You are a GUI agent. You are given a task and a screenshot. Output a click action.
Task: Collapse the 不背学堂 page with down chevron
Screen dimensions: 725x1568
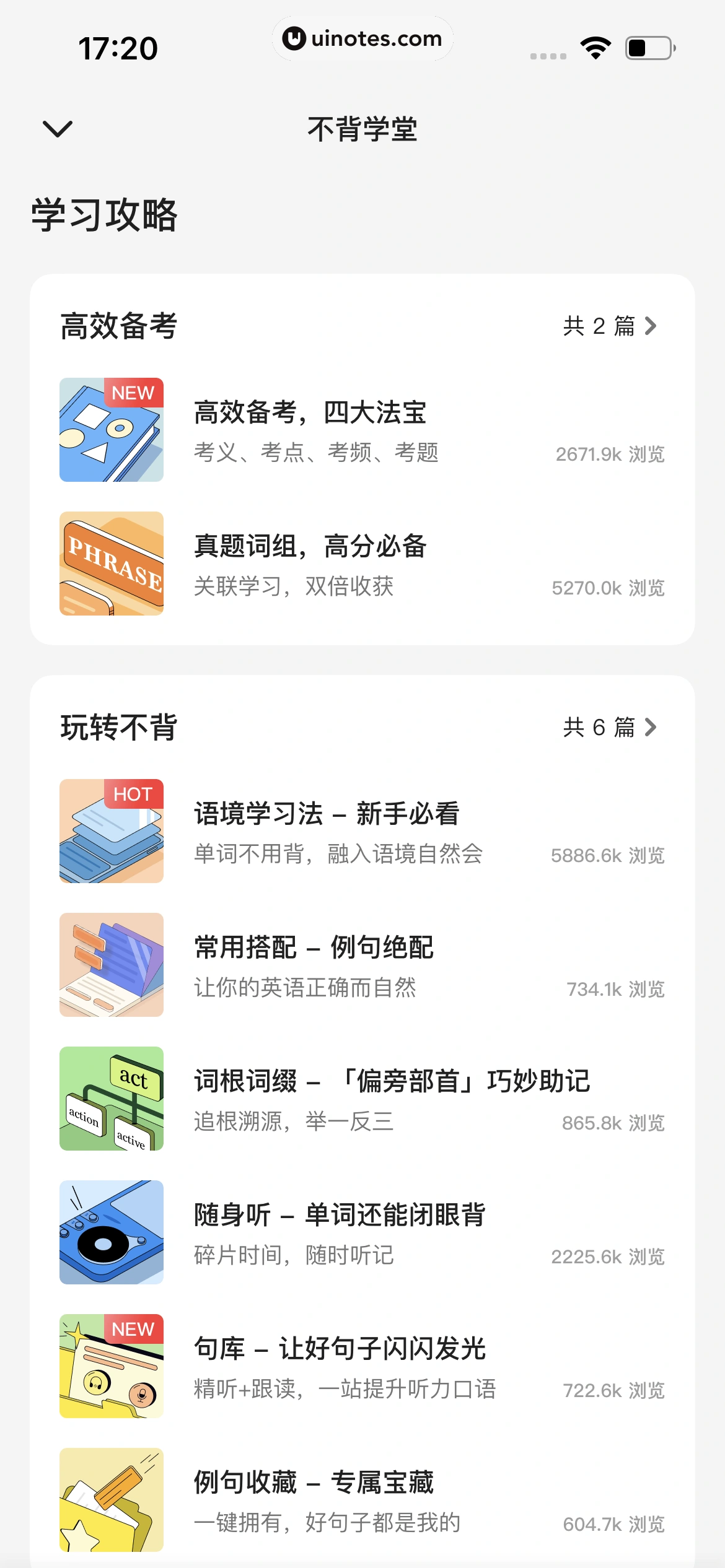(x=56, y=128)
